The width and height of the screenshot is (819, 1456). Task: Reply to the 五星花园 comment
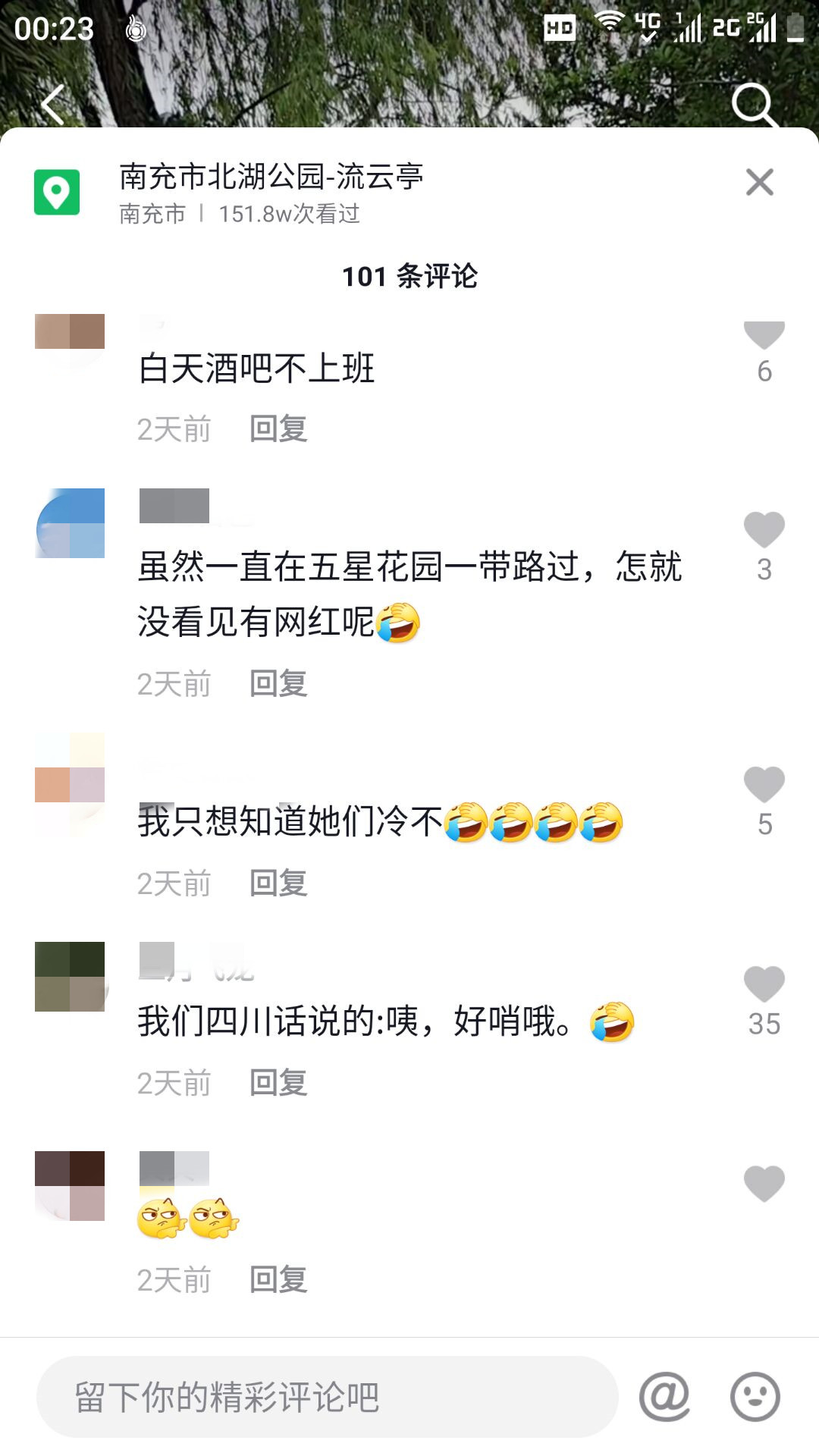click(x=278, y=684)
